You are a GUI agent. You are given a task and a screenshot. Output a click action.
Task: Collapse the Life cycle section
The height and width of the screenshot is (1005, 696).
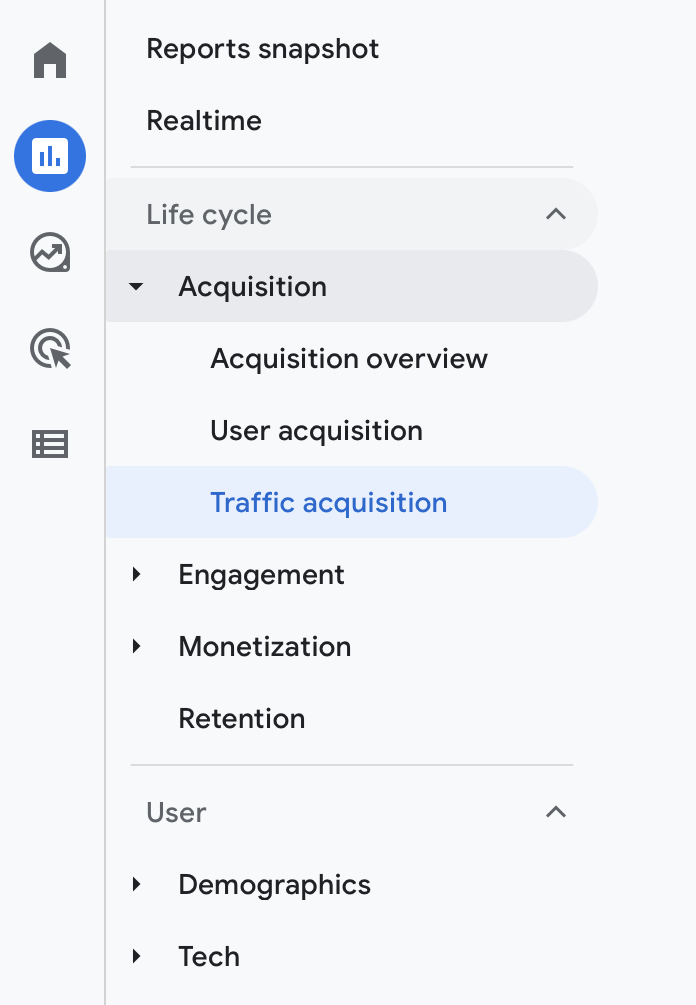tap(556, 214)
